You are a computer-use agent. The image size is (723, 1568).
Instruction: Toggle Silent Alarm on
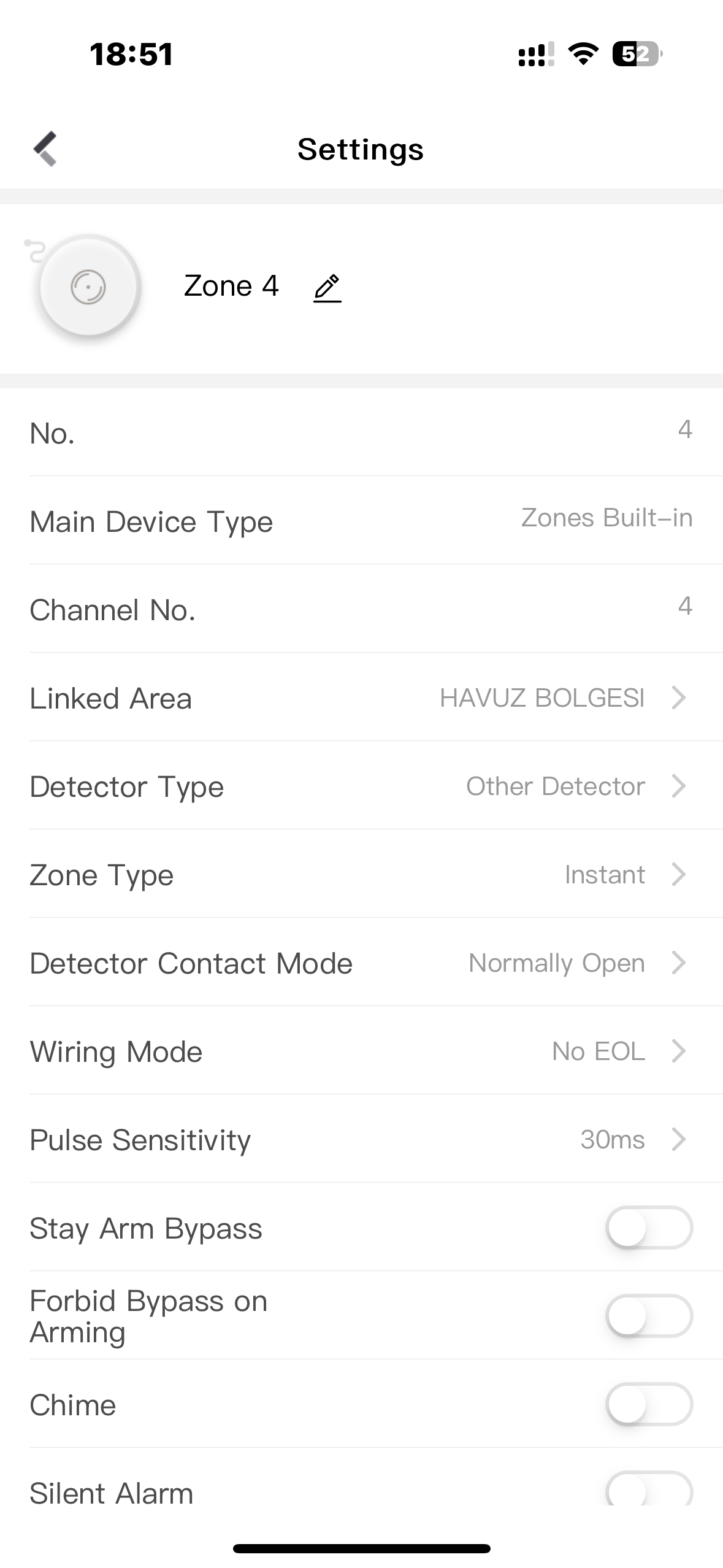point(649,1489)
